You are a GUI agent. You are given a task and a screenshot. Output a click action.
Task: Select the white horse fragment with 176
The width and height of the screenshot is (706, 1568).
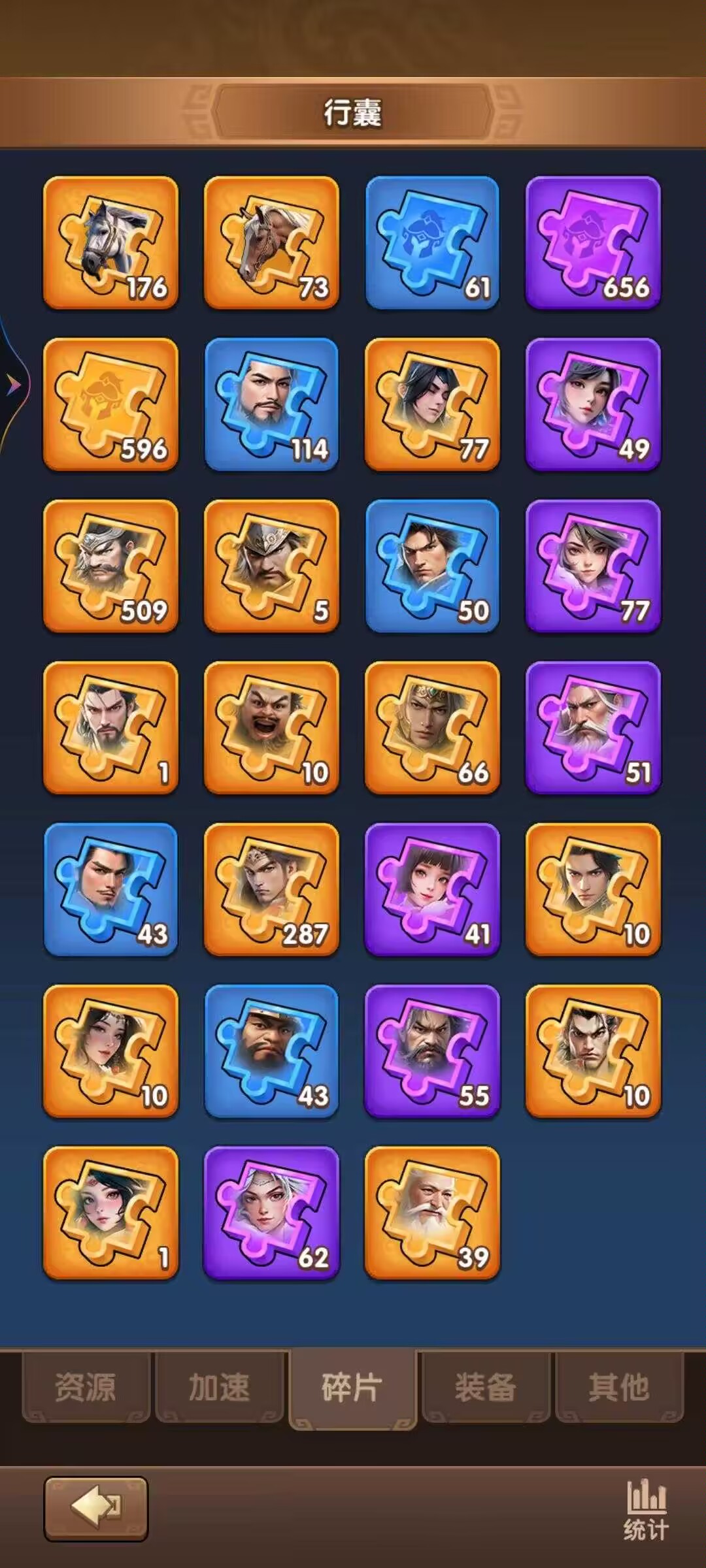point(110,242)
